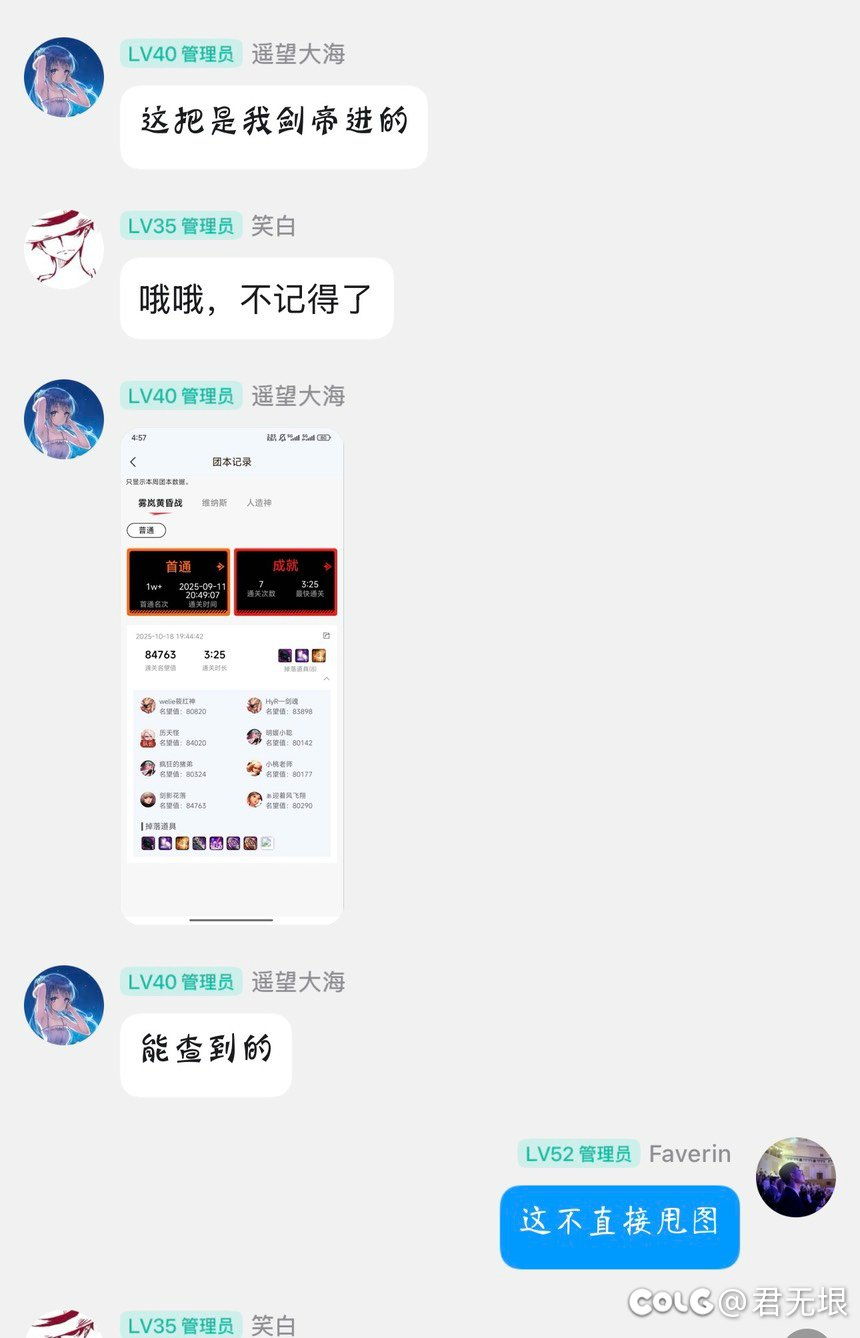Image resolution: width=860 pixels, height=1338 pixels.
Task: Open 遥望大海's avatar beside 能查到的
Action: 64,1005
